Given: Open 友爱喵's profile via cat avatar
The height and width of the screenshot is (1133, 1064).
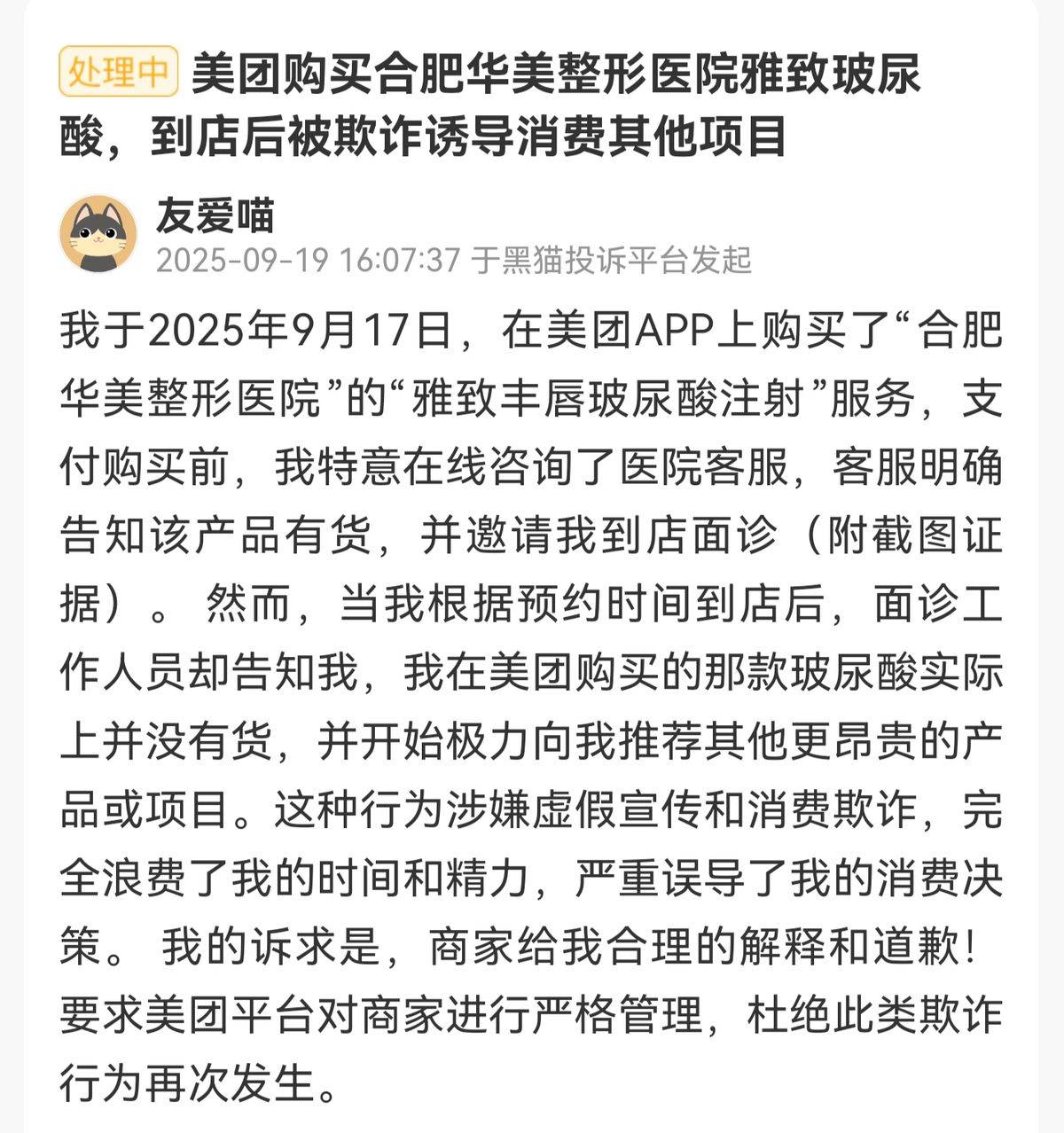Looking at the screenshot, I should coord(98,234).
